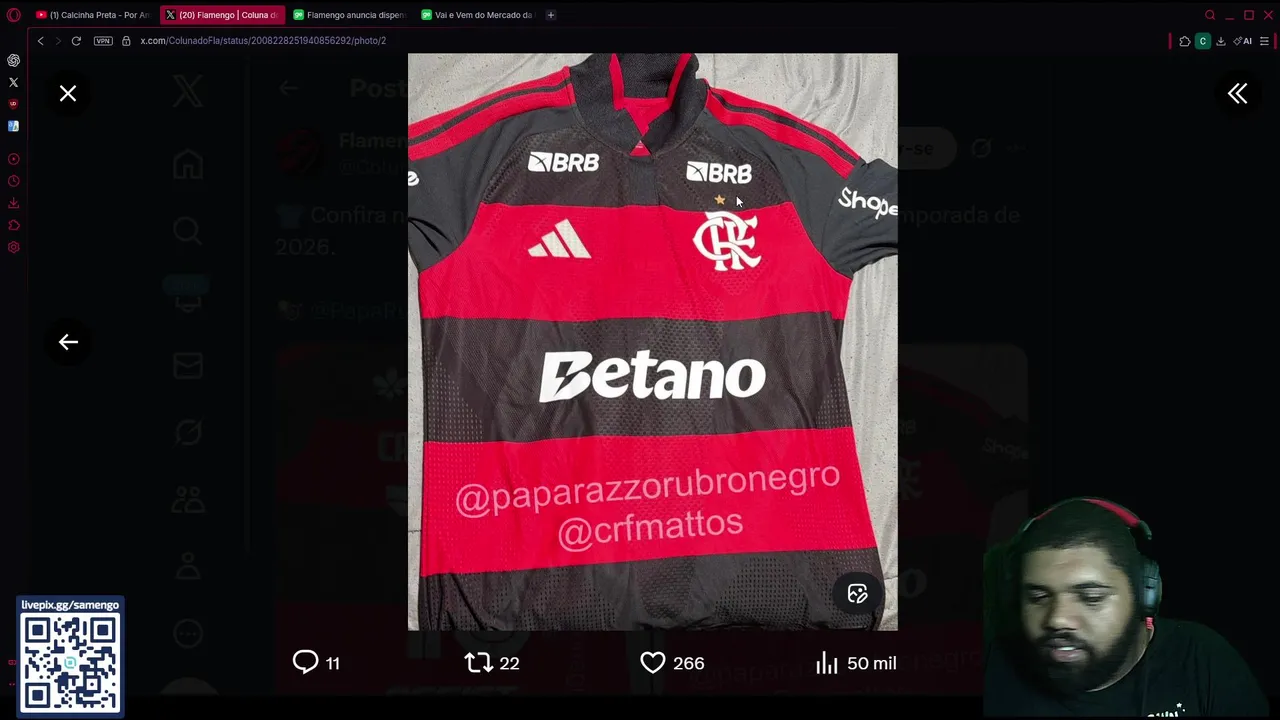The image size is (1280, 720).
Task: View post analytics showing 50 mil
Action: pyautogui.click(x=827, y=663)
